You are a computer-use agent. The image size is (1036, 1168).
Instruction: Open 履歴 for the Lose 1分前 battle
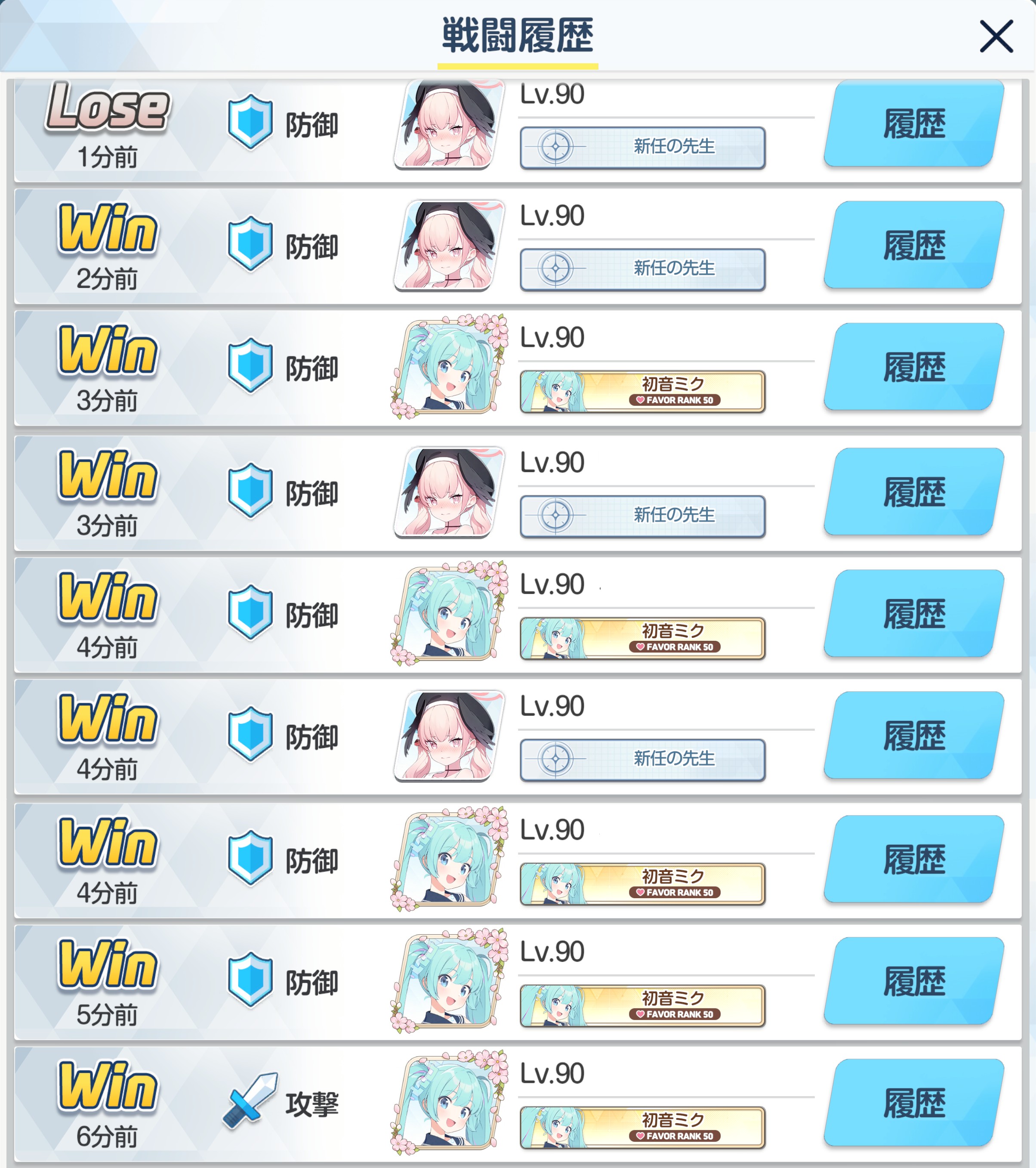pos(914,124)
